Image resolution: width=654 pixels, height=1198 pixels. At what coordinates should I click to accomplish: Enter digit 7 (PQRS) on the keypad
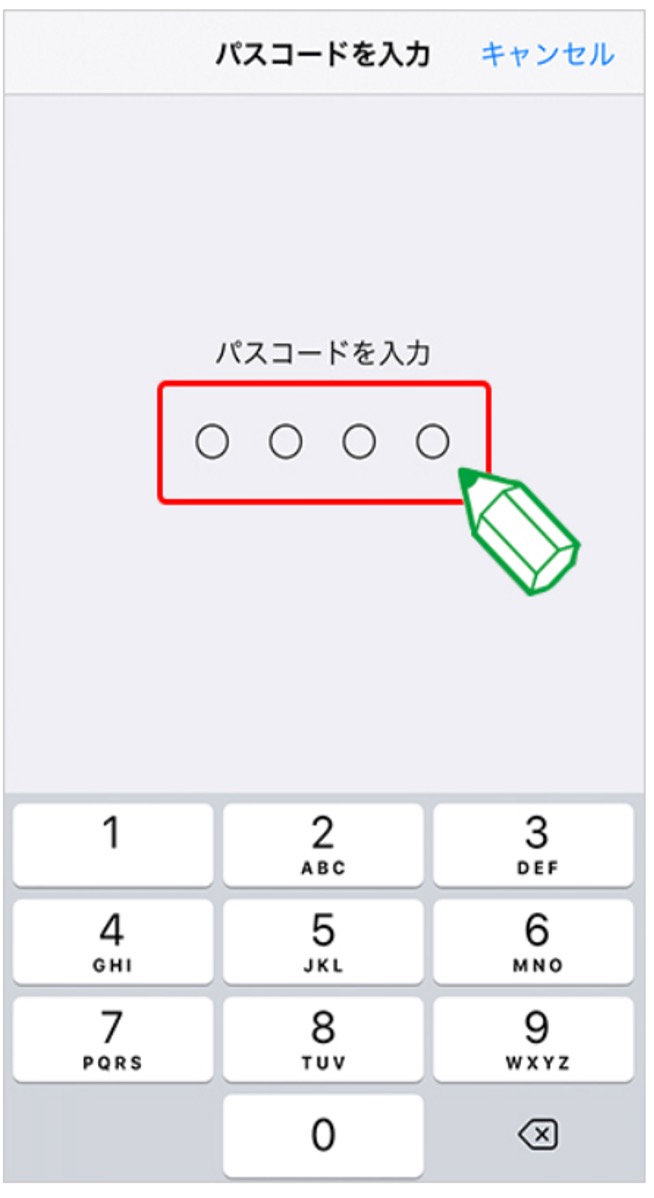113,1037
